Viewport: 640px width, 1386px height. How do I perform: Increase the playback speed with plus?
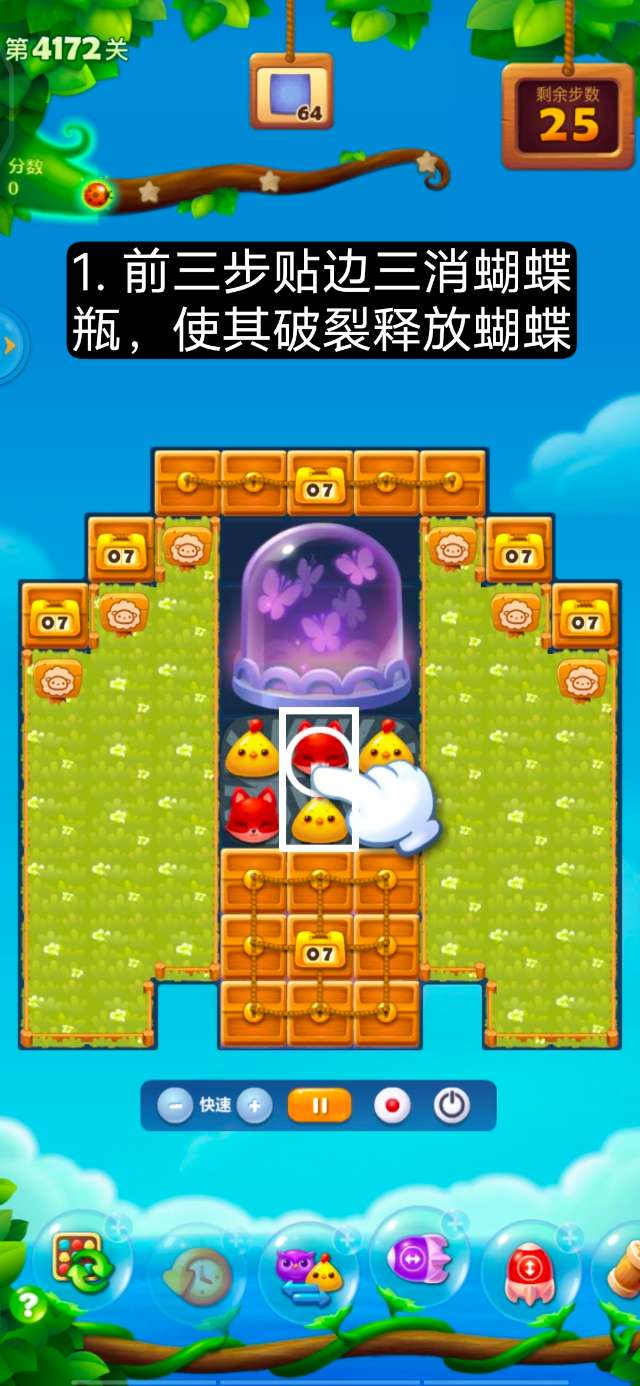(x=255, y=1106)
